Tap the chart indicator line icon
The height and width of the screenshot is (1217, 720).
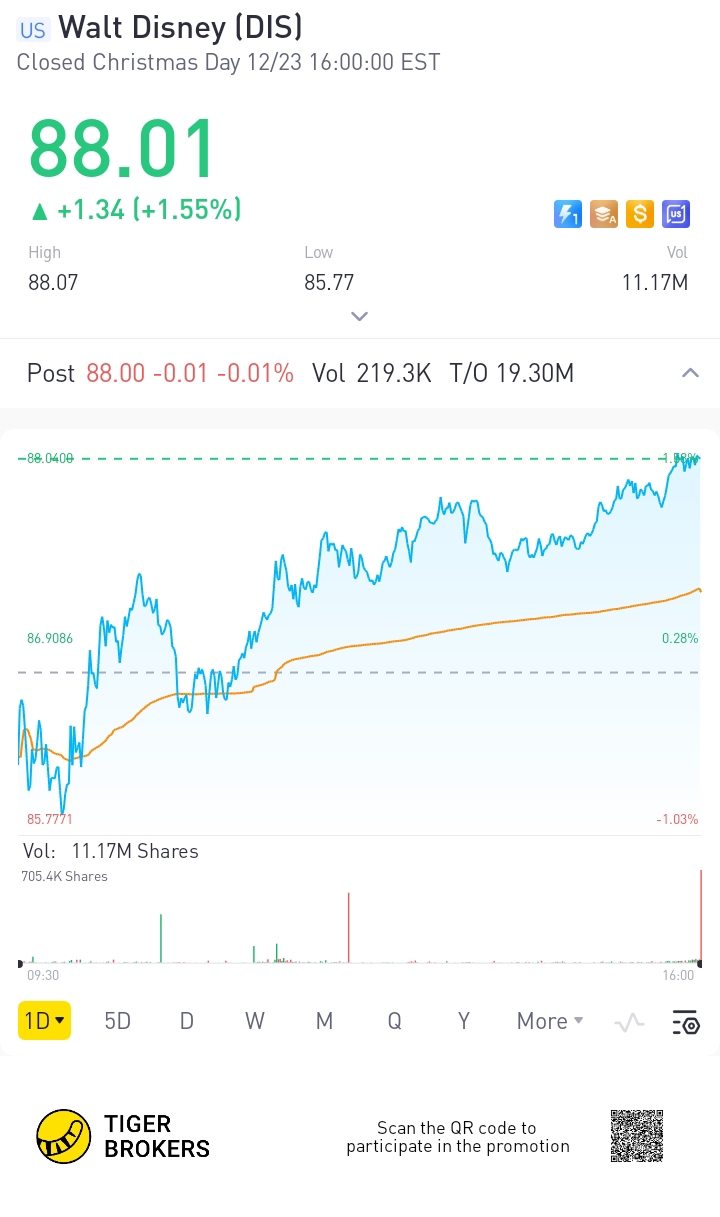(x=629, y=1022)
